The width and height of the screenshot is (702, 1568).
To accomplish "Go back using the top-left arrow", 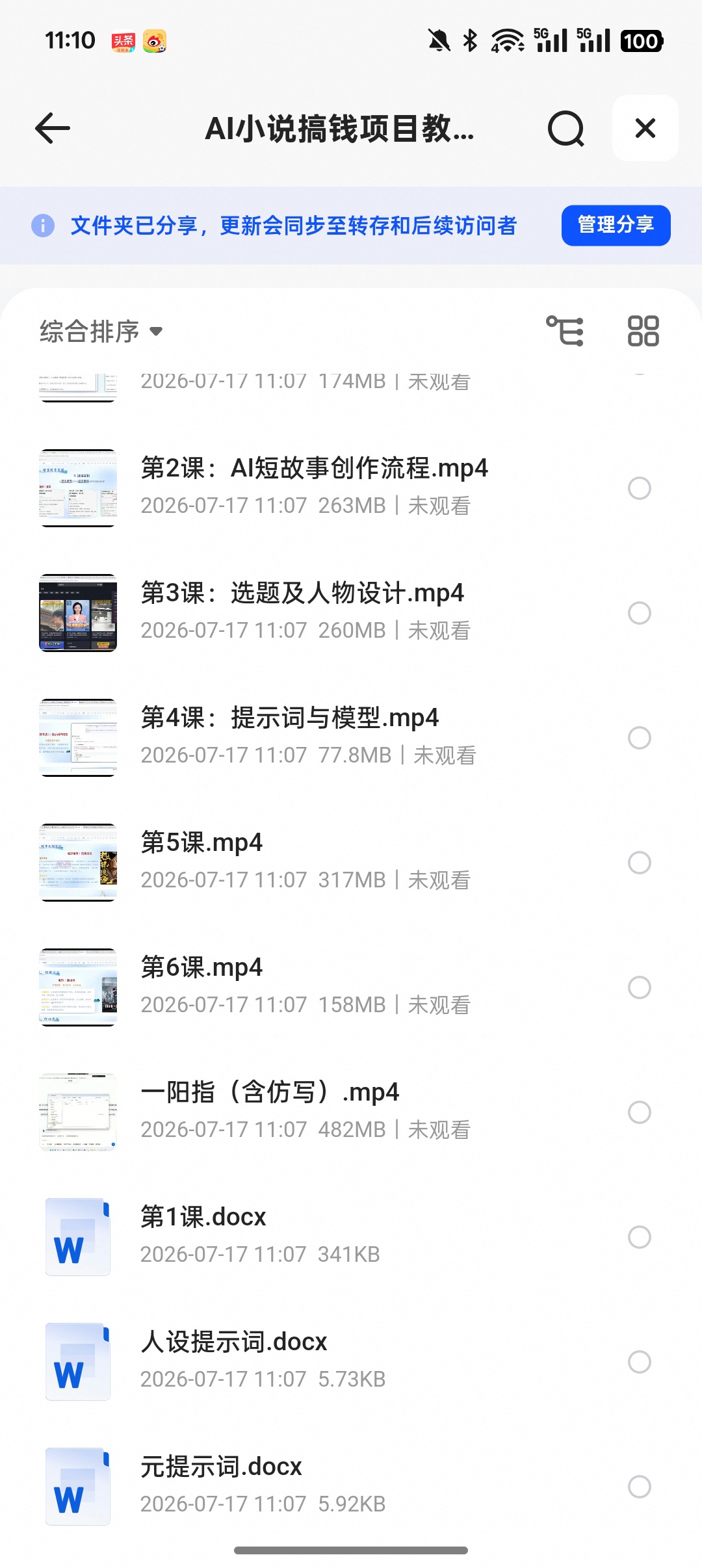I will 53,128.
